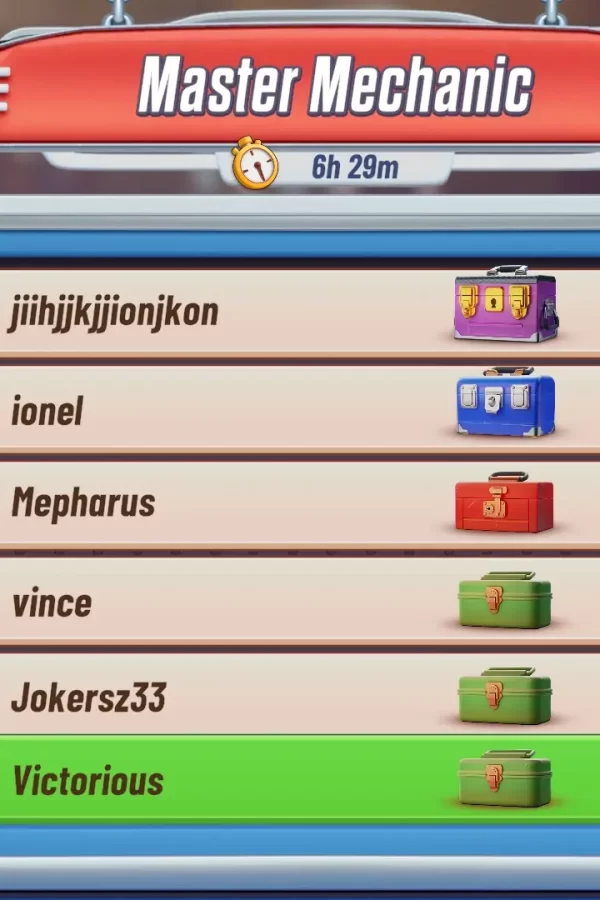Image resolution: width=600 pixels, height=900 pixels.
Task: Inspect the purple toolbox reward
Action: (x=505, y=305)
